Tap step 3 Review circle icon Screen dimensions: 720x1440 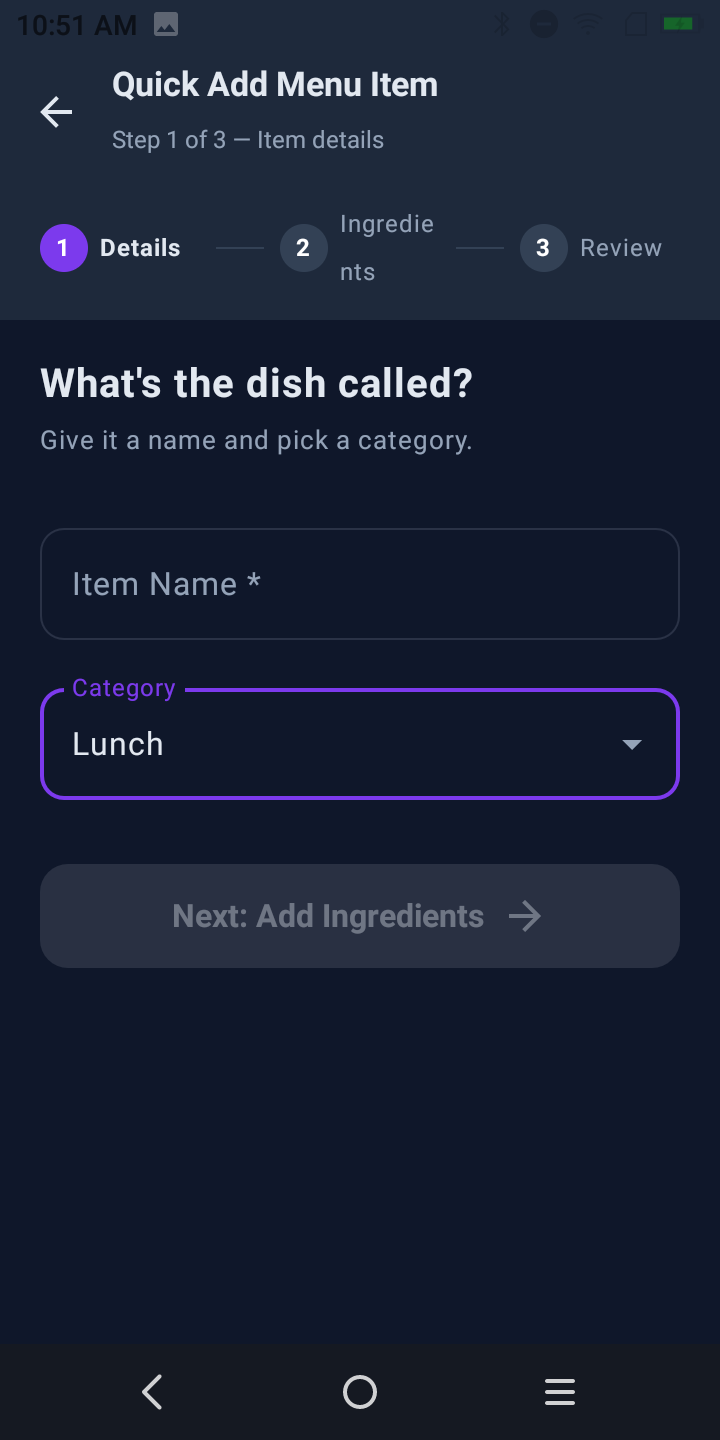click(x=544, y=247)
